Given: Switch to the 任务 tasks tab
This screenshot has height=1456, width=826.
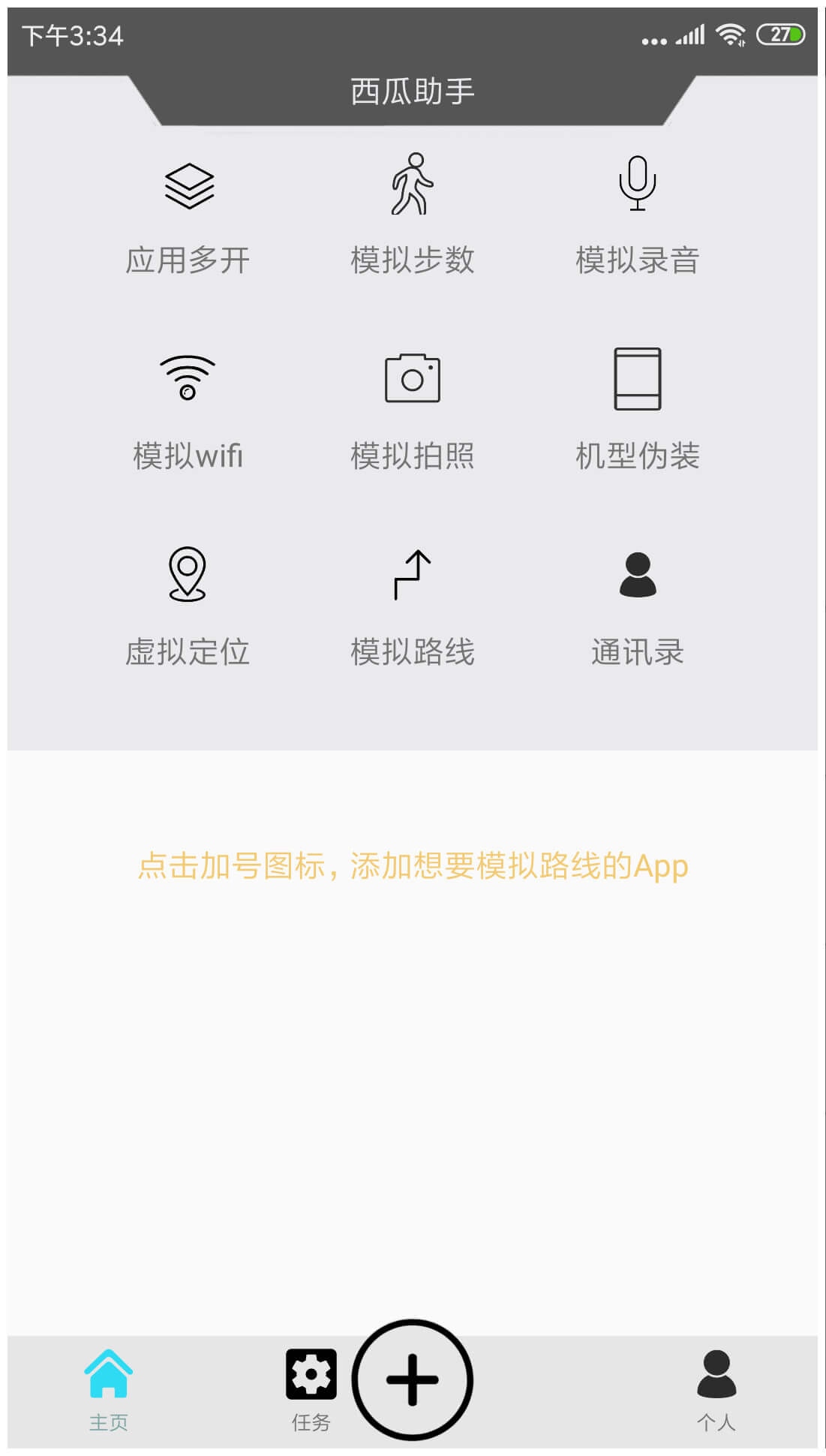Looking at the screenshot, I should [311, 1391].
